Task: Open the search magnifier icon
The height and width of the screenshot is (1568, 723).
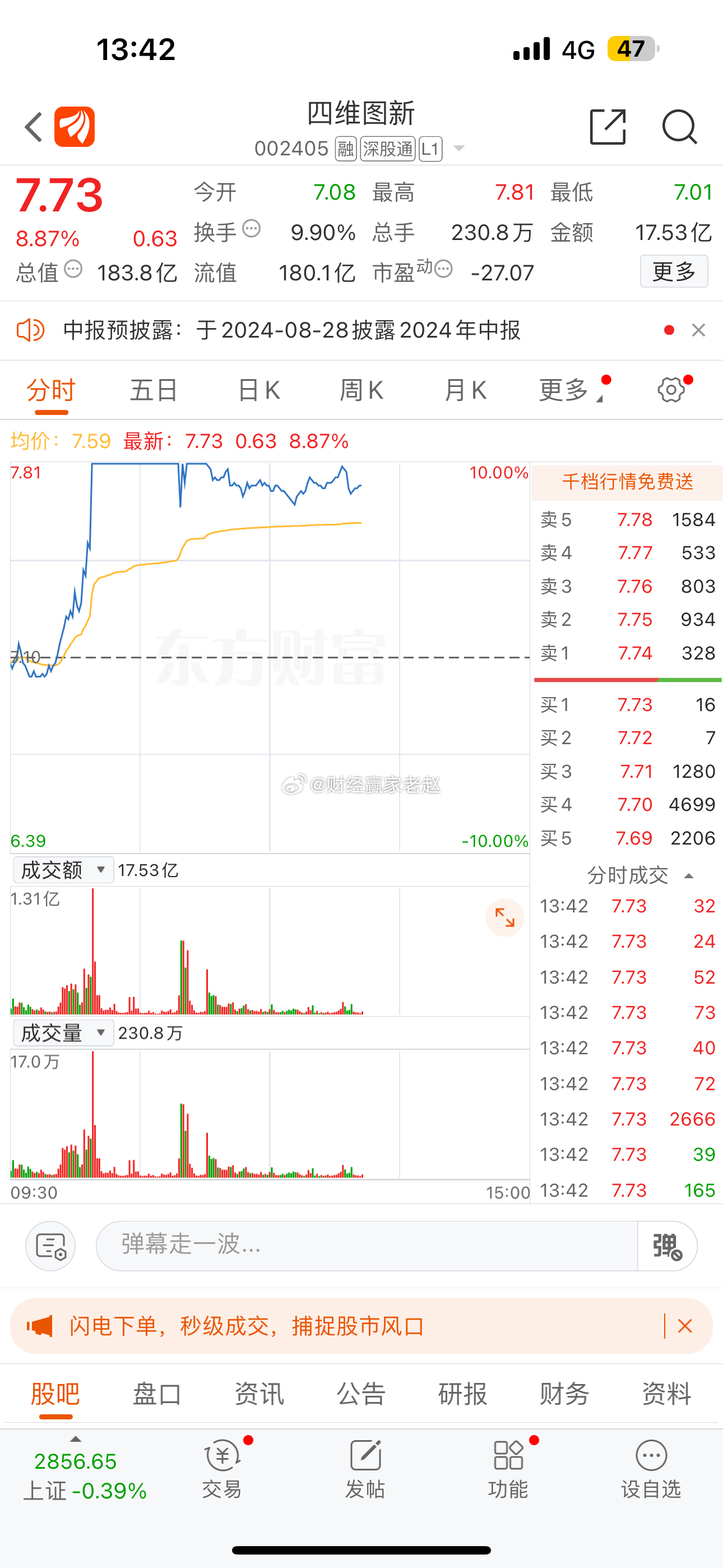Action: [679, 127]
